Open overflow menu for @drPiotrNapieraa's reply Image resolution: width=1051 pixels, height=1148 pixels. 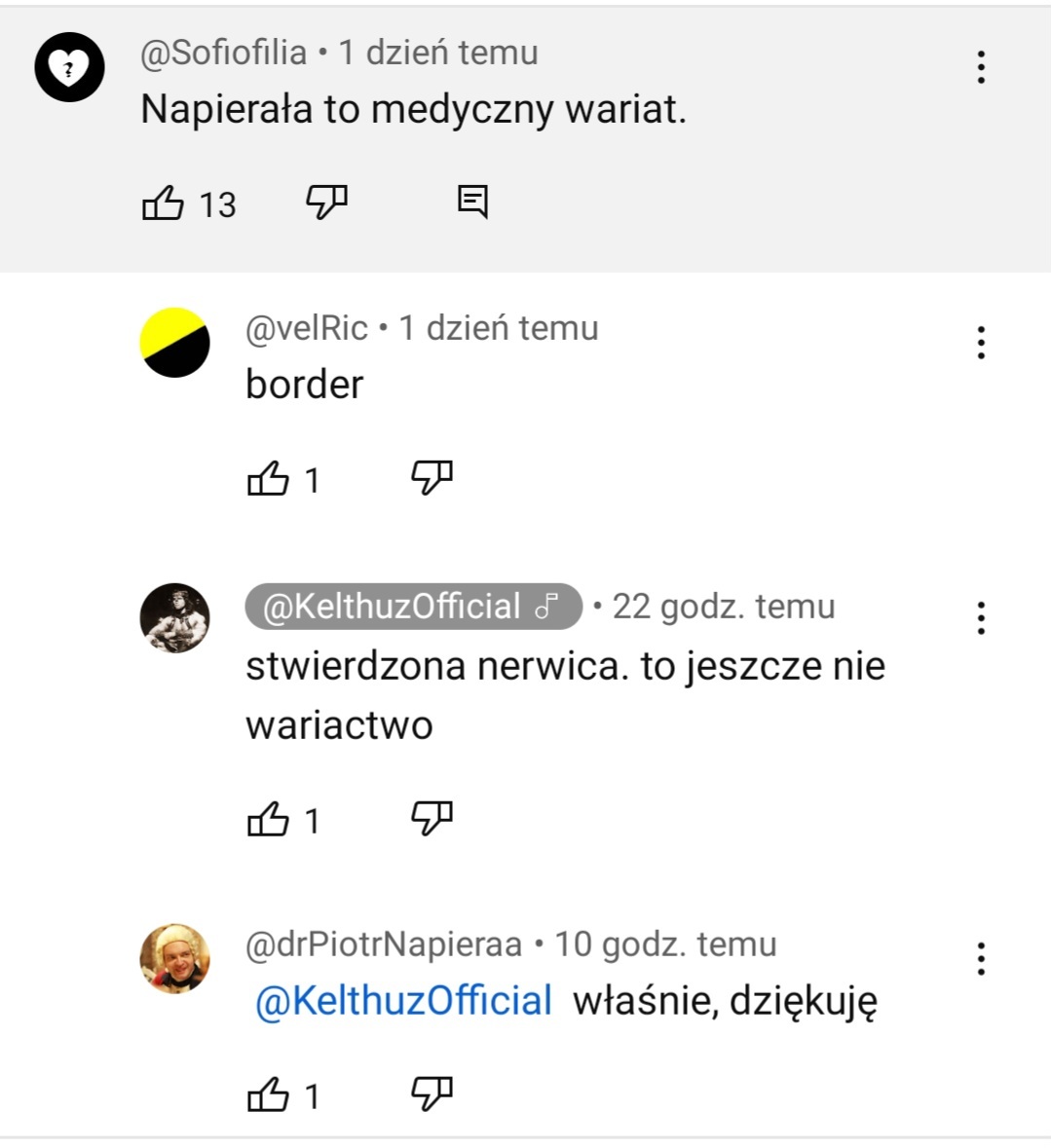pyautogui.click(x=981, y=959)
